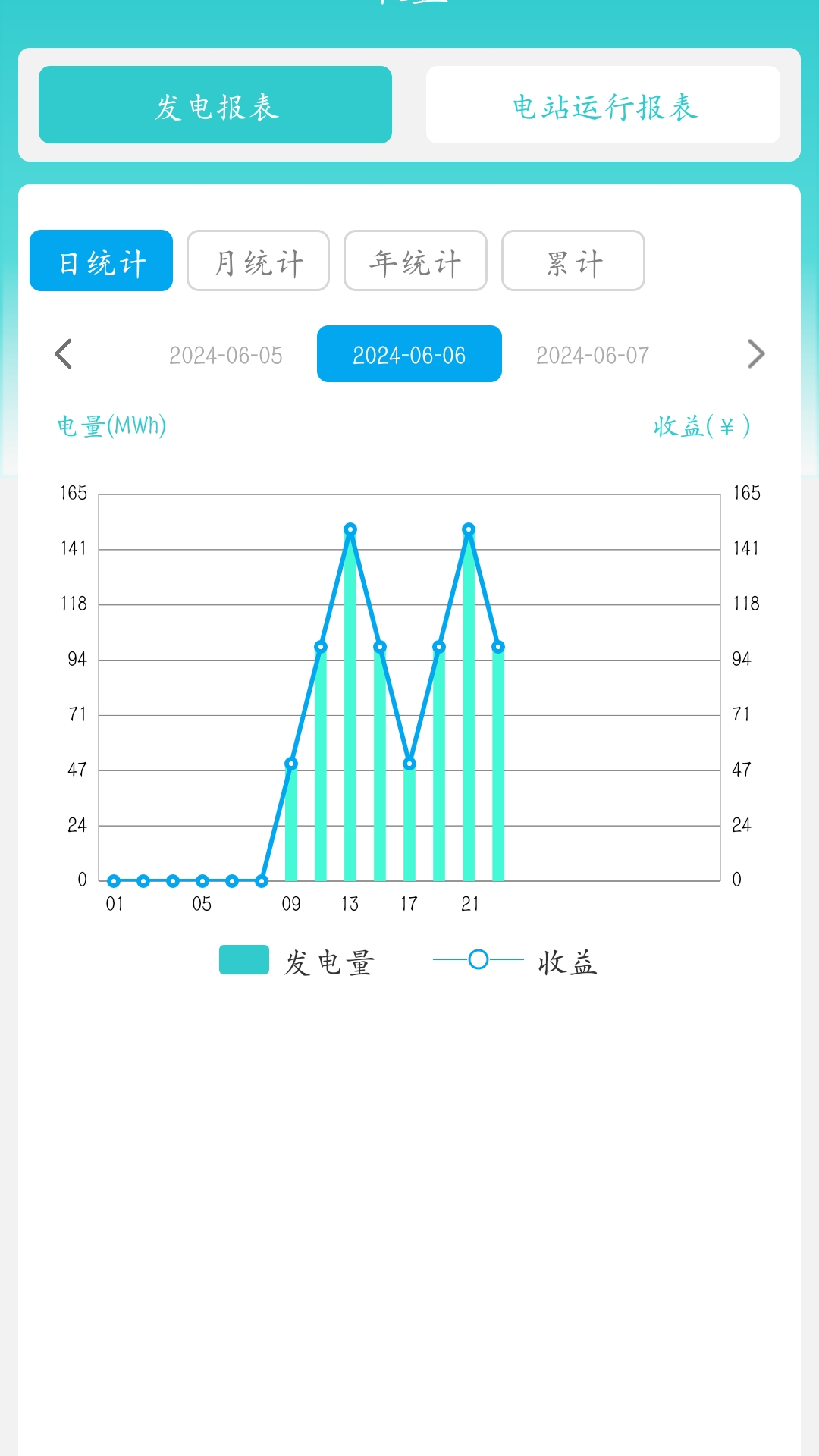The width and height of the screenshot is (819, 1456).
Task: Switch to the 发电报表 tab
Action: coord(215,105)
